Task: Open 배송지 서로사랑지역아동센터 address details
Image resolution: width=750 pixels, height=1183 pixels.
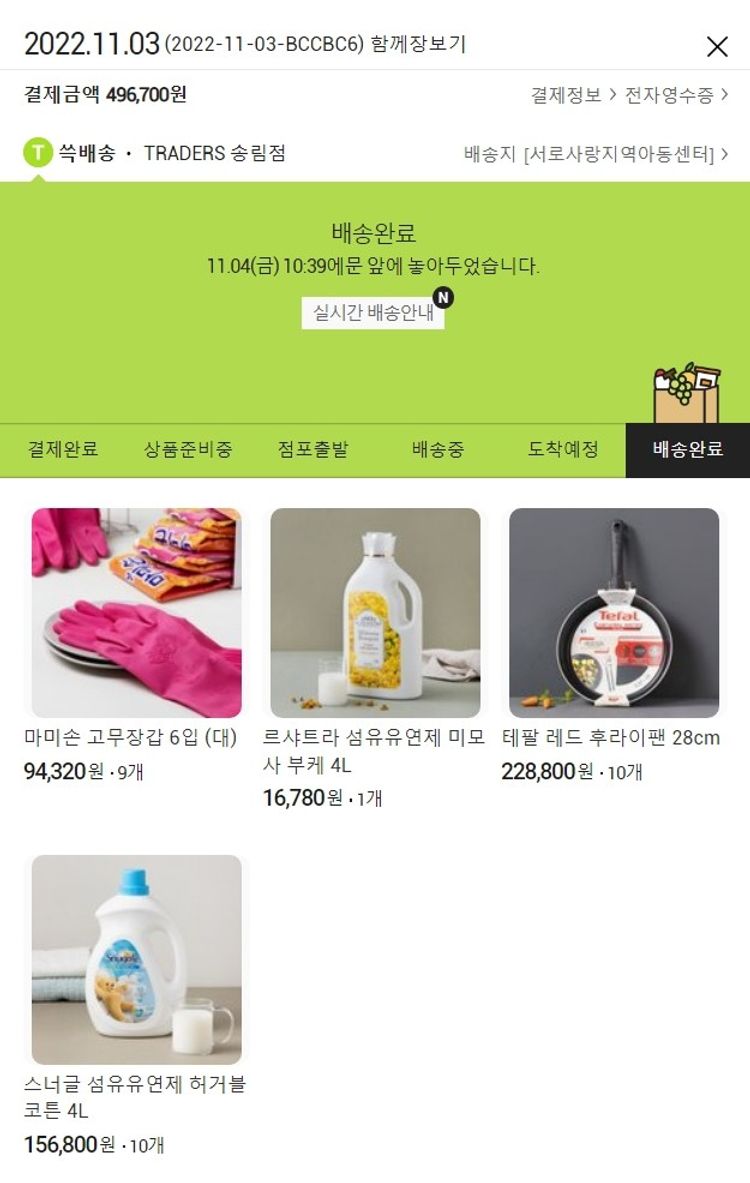Action: point(596,154)
